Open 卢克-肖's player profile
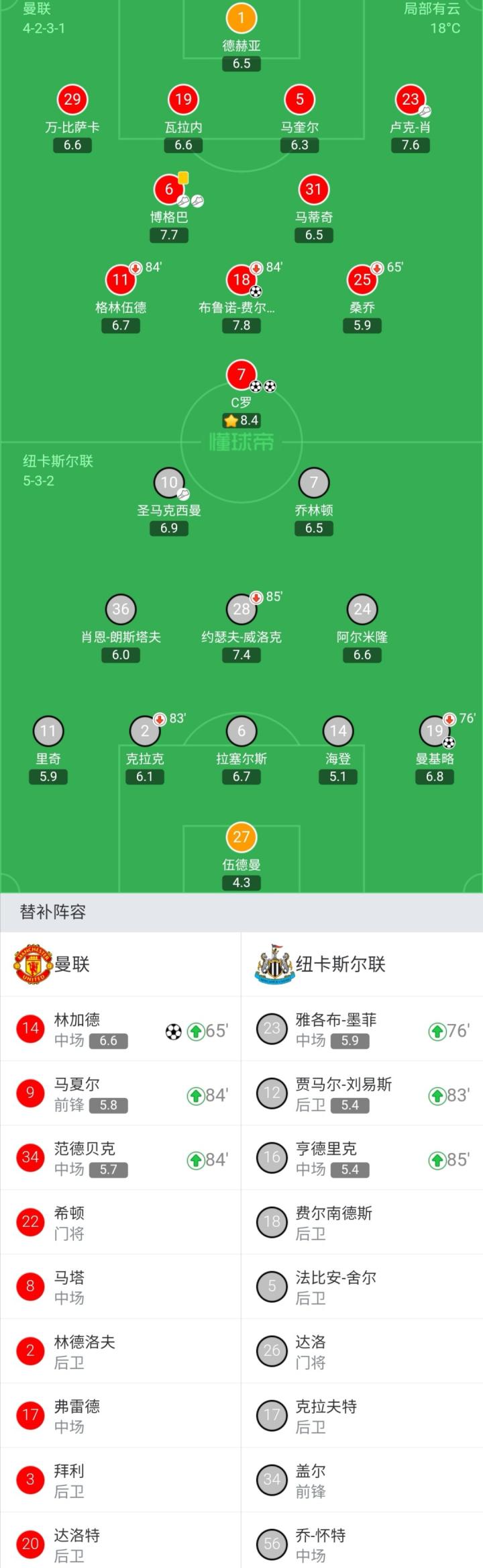Image resolution: width=483 pixels, height=1568 pixels. pos(410,100)
